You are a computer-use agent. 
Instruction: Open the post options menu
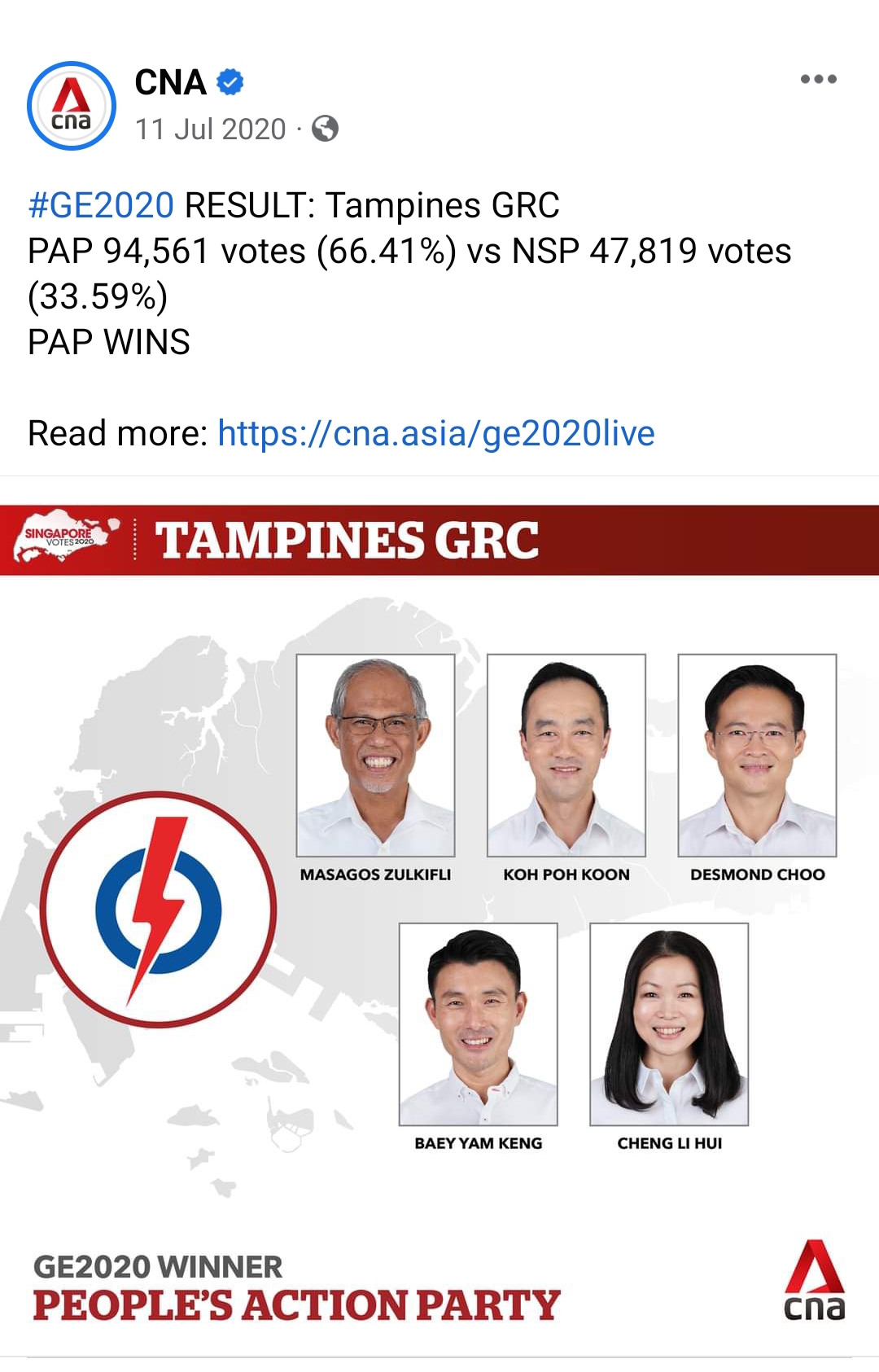point(818,80)
